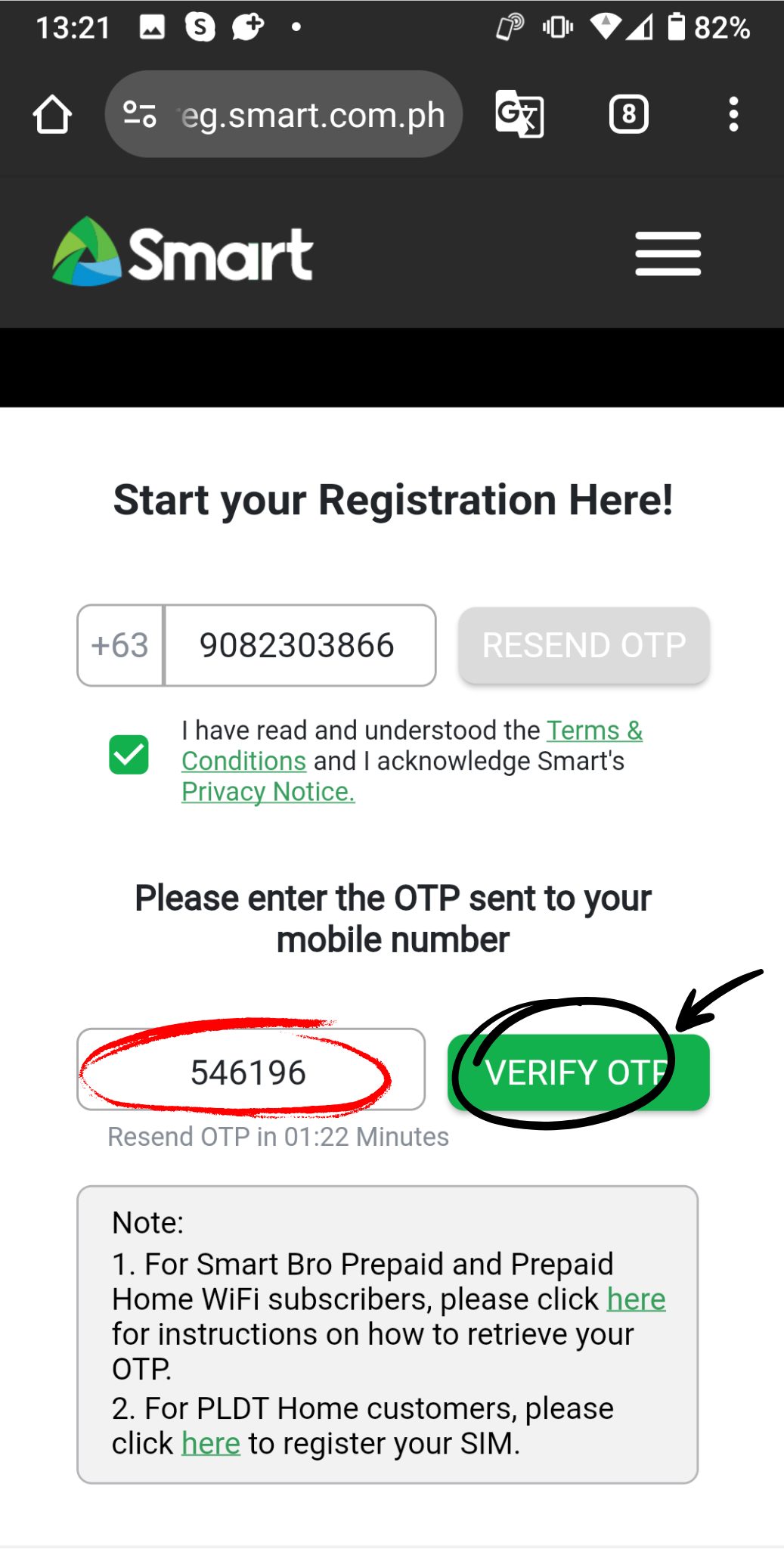Screen dimensions: 784x1549
Task: Open the tab switcher showing 8 tabs
Action: (x=628, y=114)
